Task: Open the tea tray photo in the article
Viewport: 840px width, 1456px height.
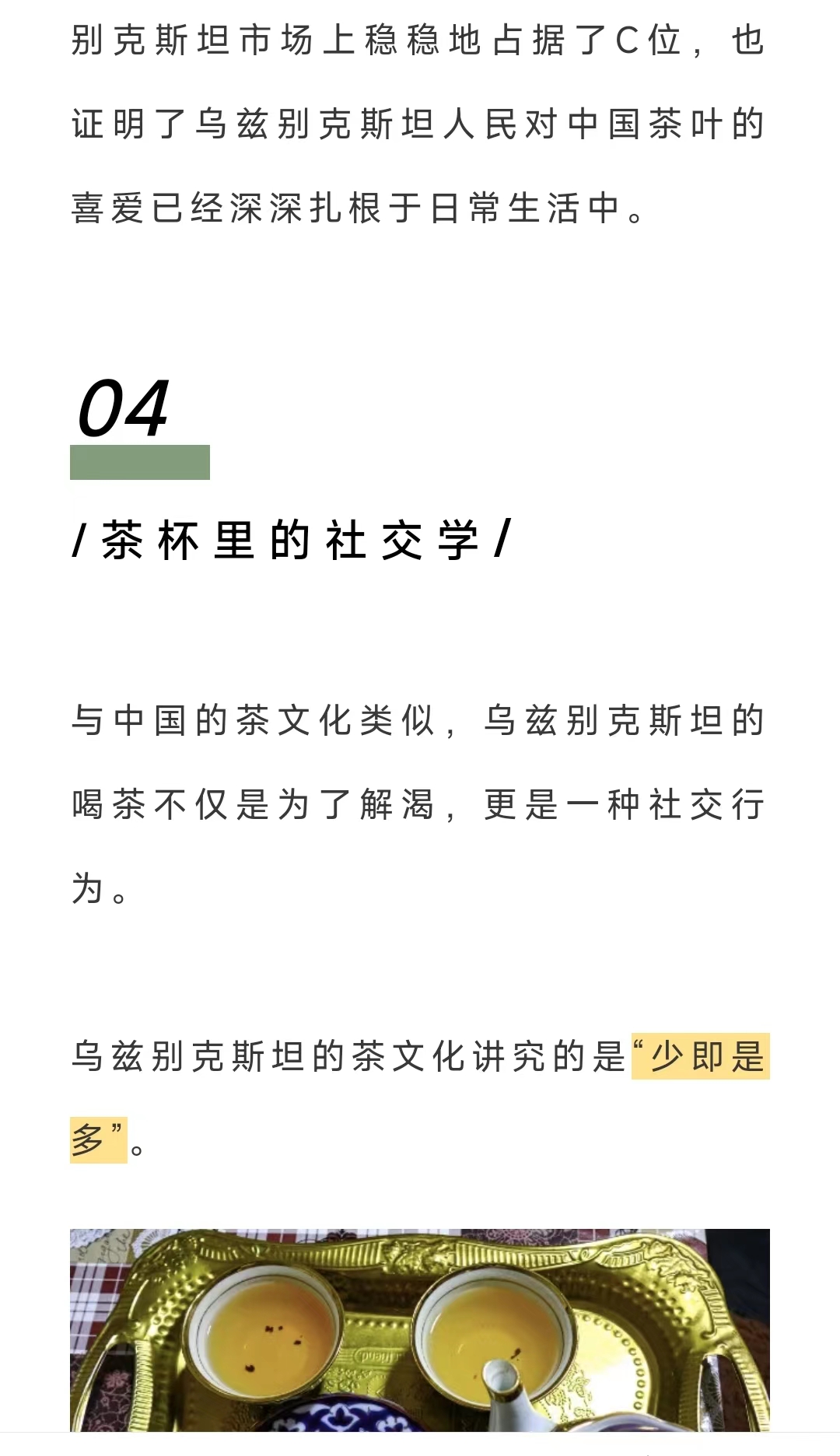Action: coord(420,1330)
